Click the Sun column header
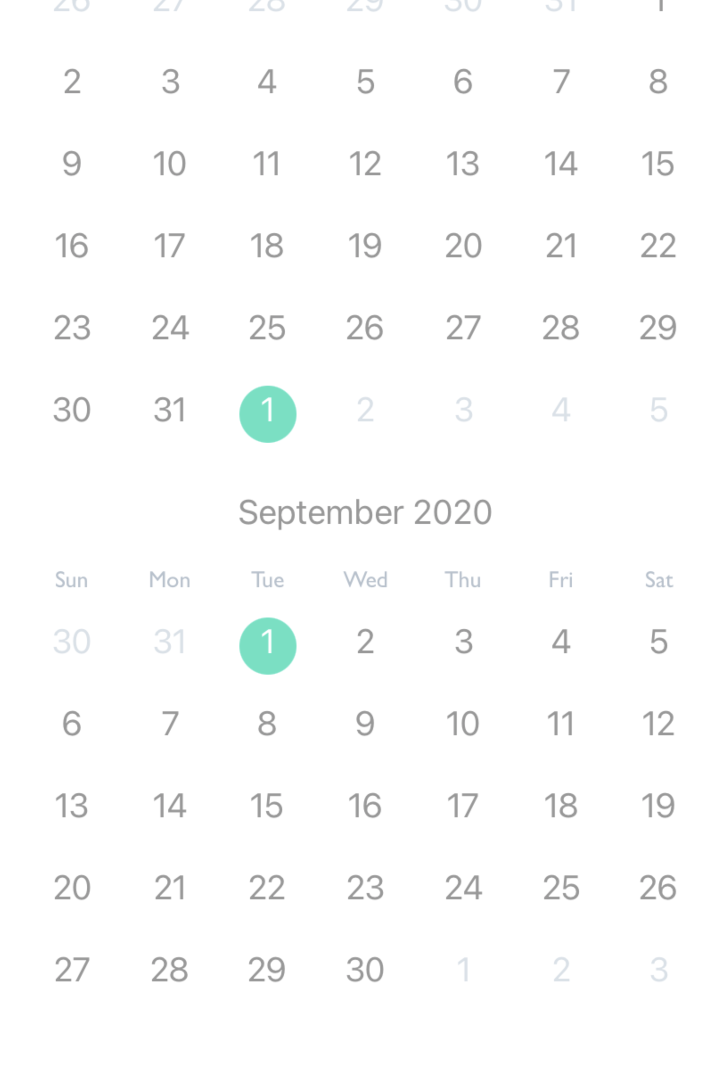The image size is (728, 1082). pyautogui.click(x=71, y=580)
